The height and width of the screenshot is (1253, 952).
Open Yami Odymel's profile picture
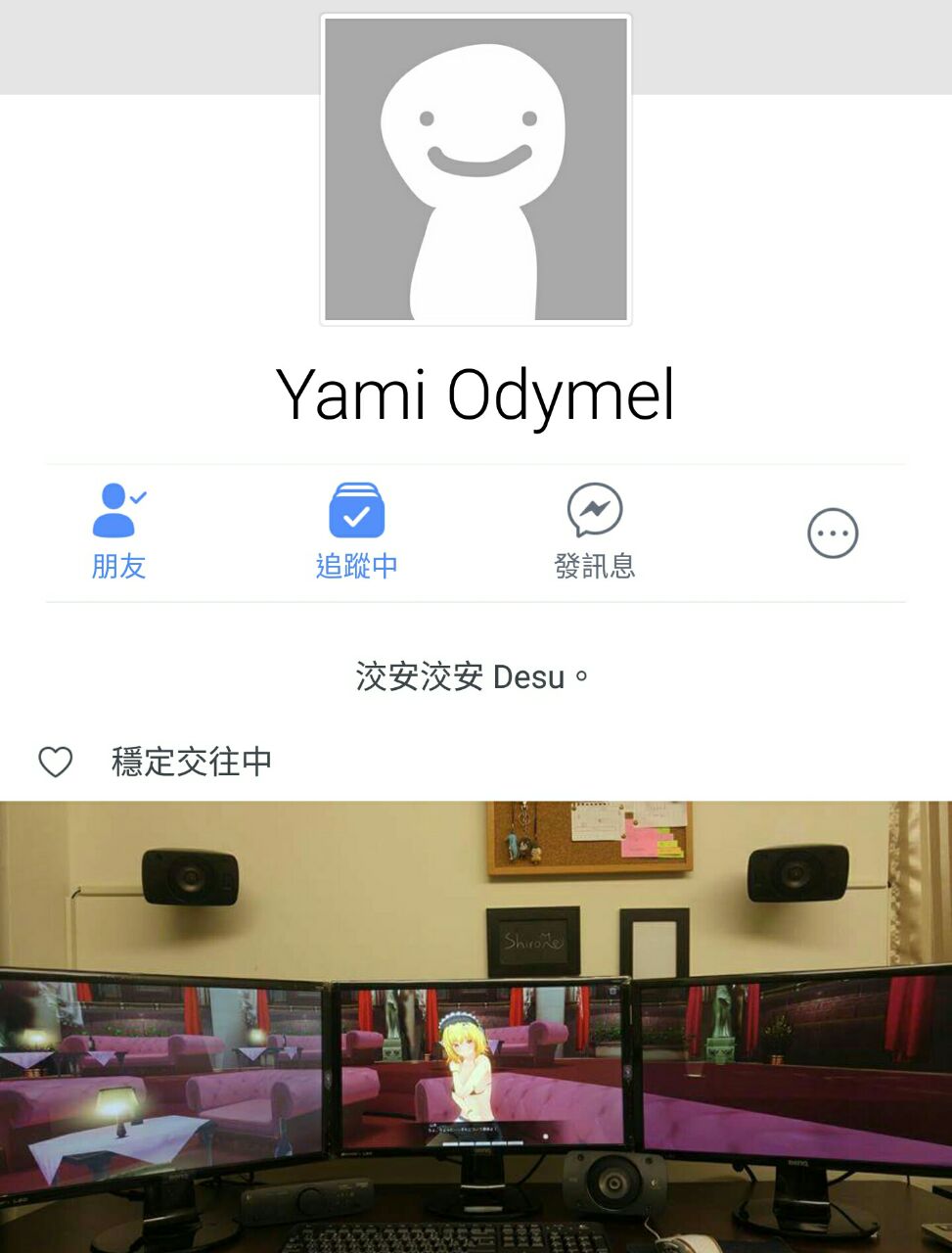pyautogui.click(x=476, y=169)
